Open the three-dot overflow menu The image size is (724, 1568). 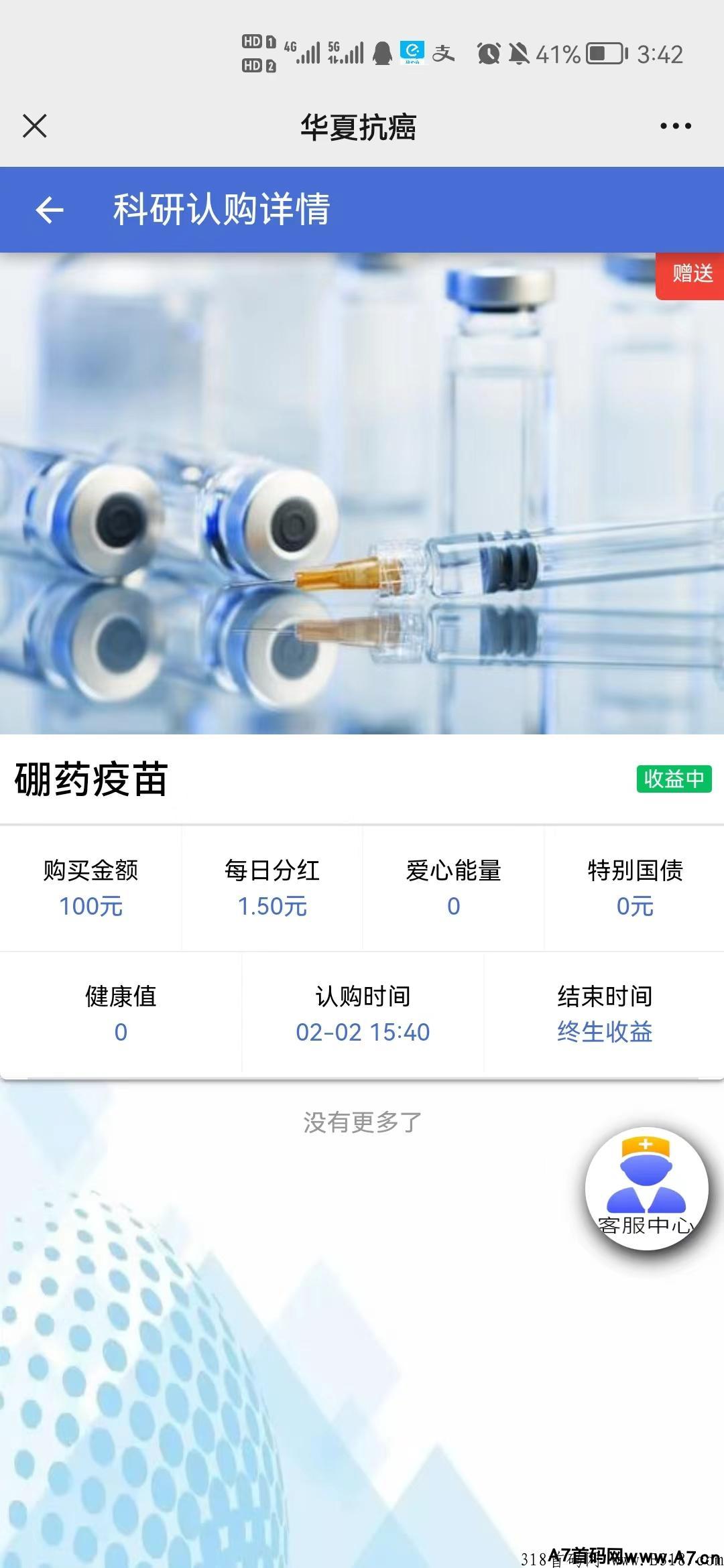coord(675,126)
